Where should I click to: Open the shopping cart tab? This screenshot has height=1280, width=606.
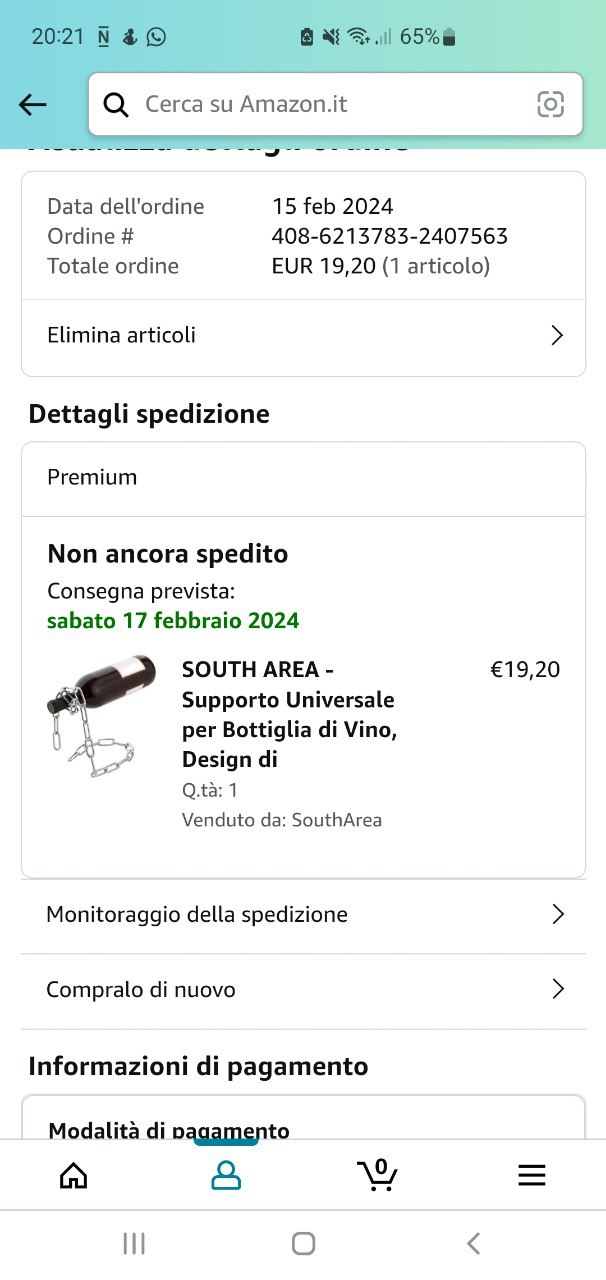pyautogui.click(x=377, y=1175)
